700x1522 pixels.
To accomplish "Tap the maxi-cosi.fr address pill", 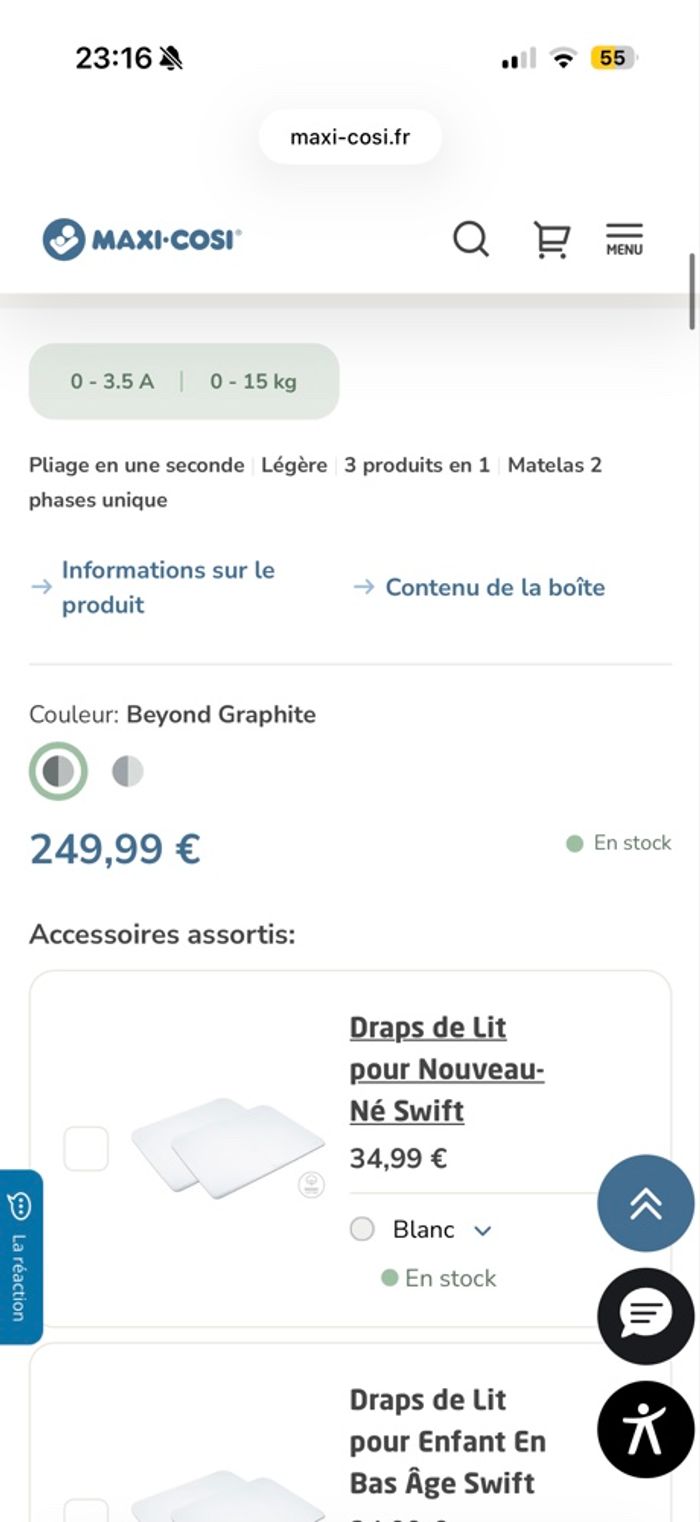I will [x=350, y=137].
